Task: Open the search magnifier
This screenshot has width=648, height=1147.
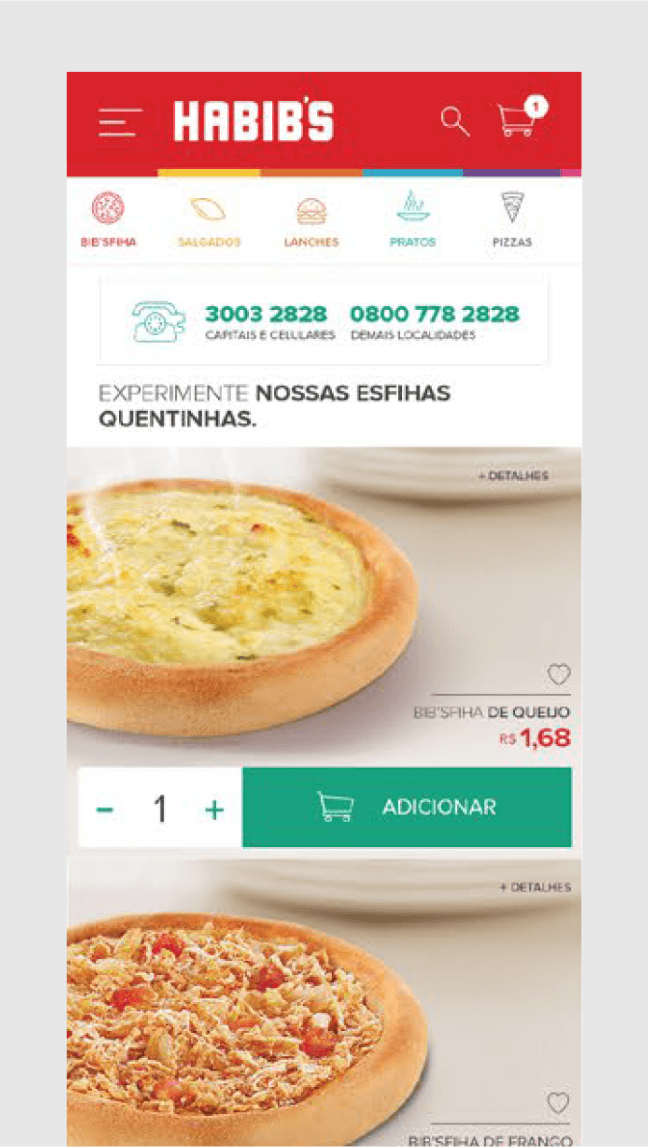Action: (x=455, y=121)
